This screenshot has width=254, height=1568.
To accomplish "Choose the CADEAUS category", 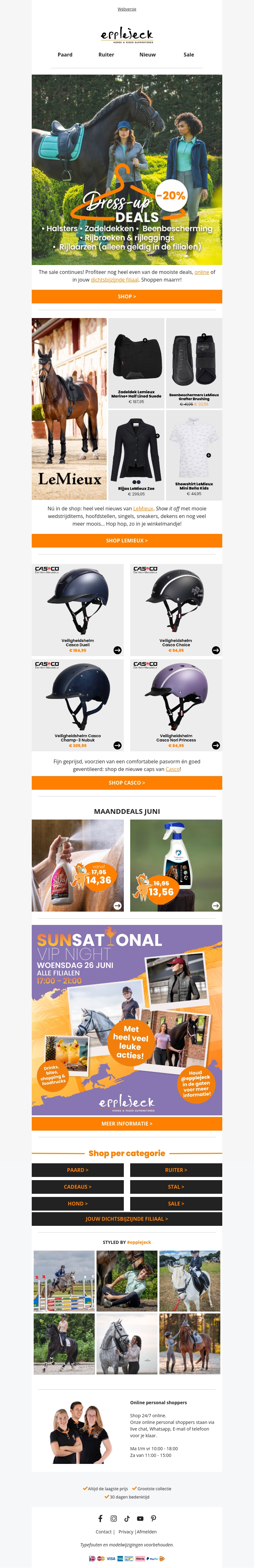I will coord(77,1187).
